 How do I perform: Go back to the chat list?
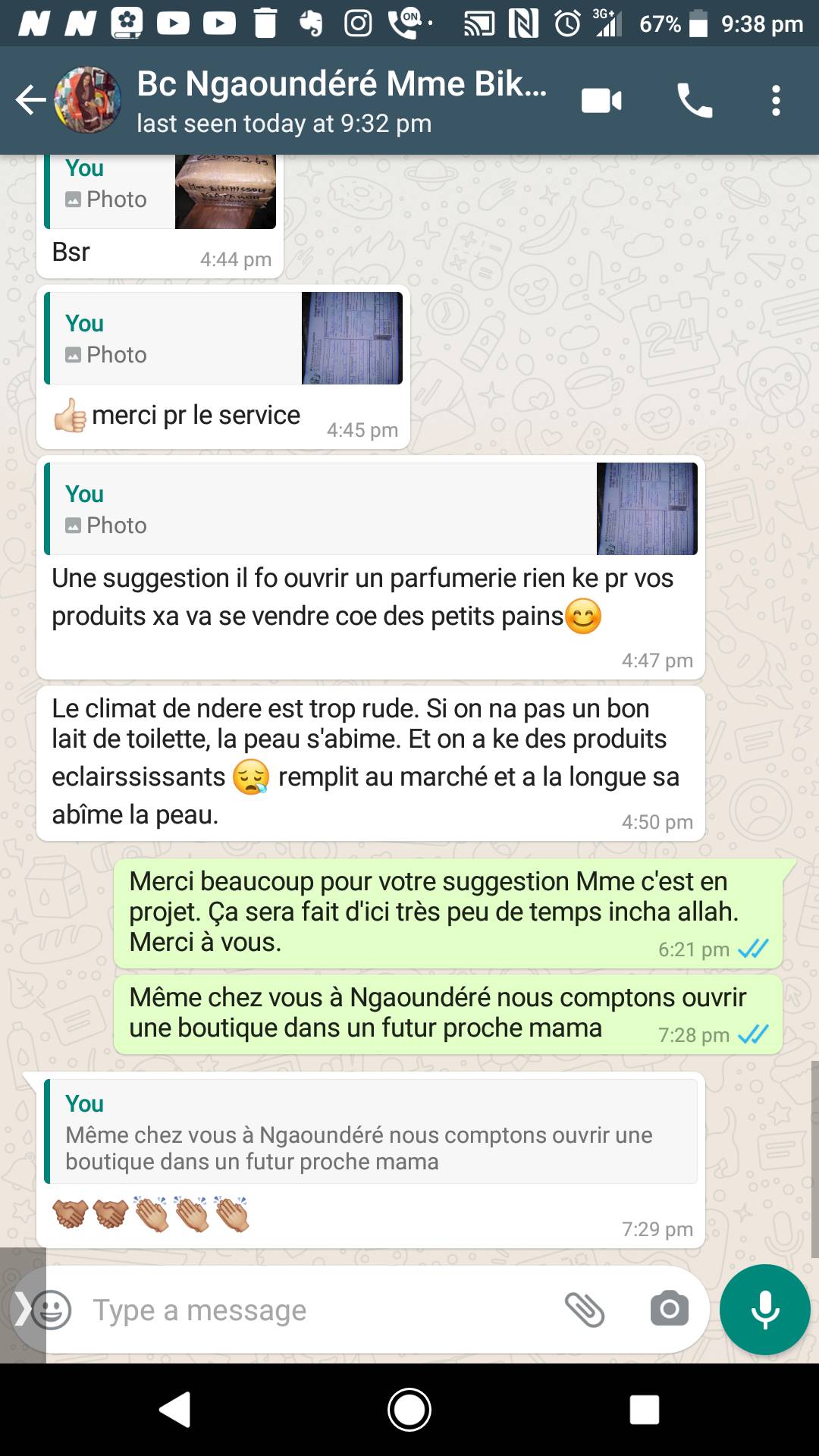tap(30, 100)
